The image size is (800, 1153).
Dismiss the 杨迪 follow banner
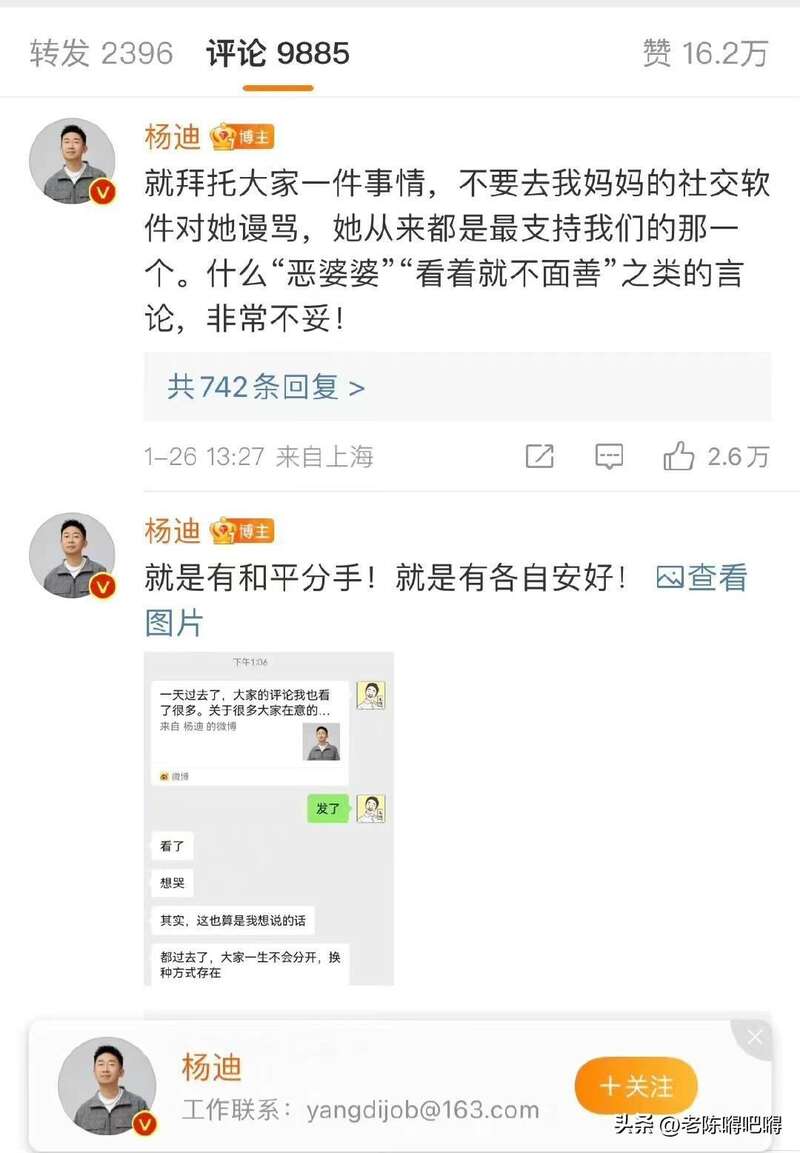[x=755, y=1038]
